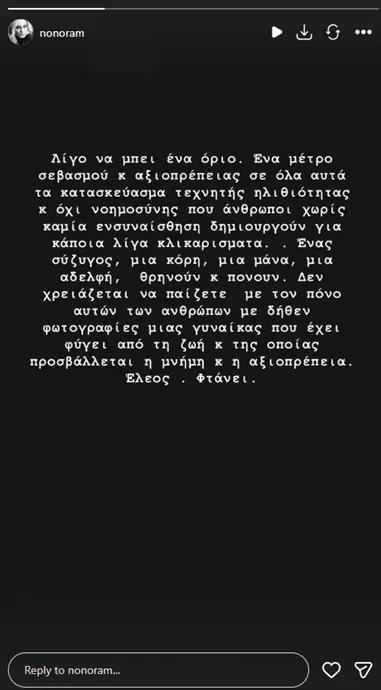Share story via paper plane icon
The width and height of the screenshot is (381, 690).
[363, 670]
